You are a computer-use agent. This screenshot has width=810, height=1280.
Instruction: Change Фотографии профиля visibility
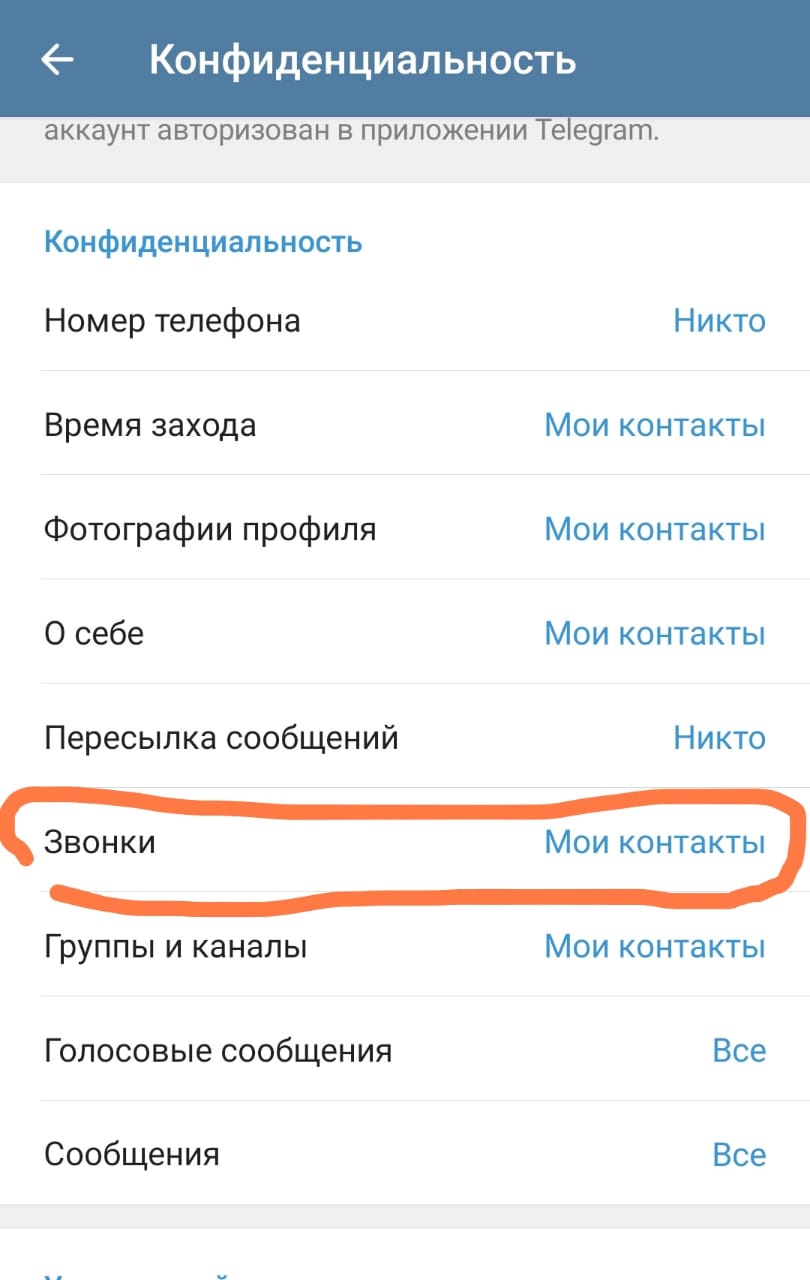click(x=404, y=529)
